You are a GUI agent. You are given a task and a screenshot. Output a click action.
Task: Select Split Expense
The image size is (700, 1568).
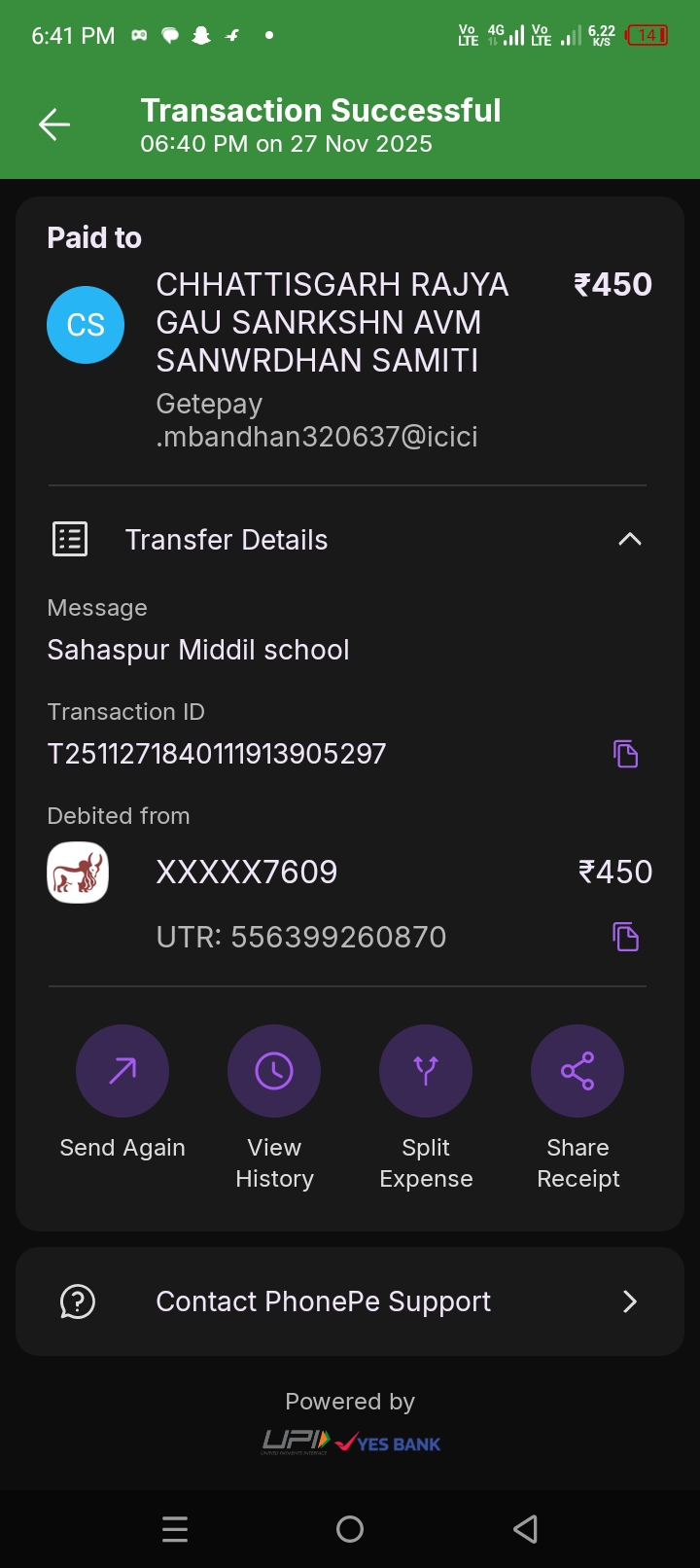click(x=426, y=1072)
